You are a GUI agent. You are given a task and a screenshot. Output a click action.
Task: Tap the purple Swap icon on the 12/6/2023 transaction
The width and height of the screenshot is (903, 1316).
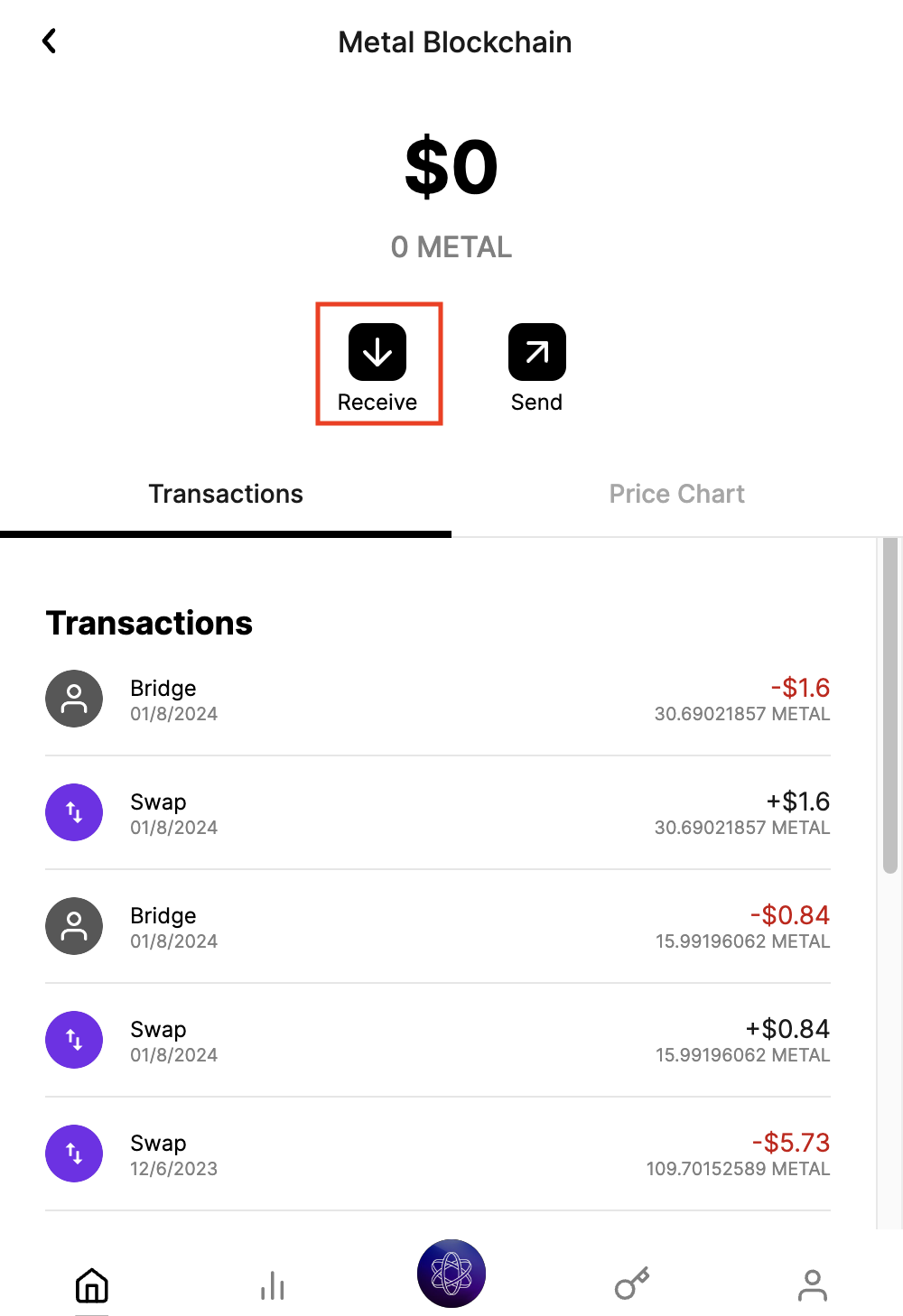tap(73, 1153)
